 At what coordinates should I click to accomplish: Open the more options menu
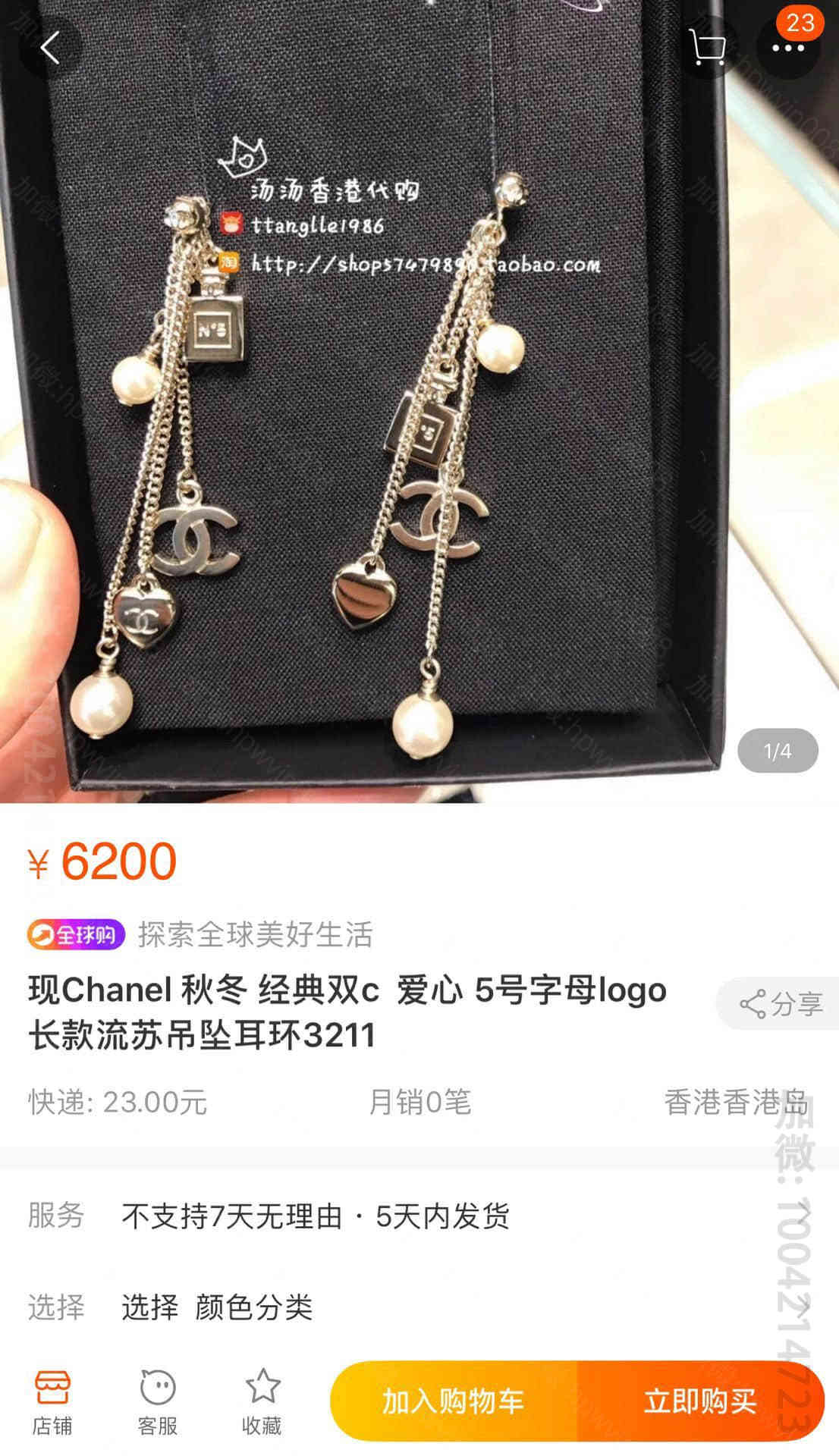788,49
